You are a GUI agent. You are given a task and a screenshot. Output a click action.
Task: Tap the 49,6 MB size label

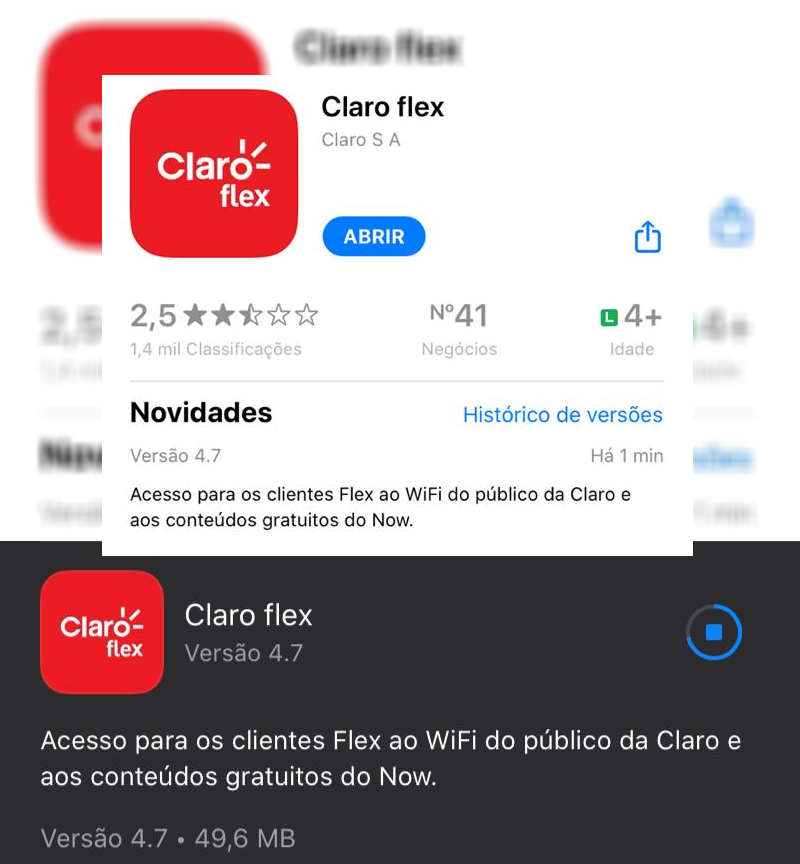point(246,839)
